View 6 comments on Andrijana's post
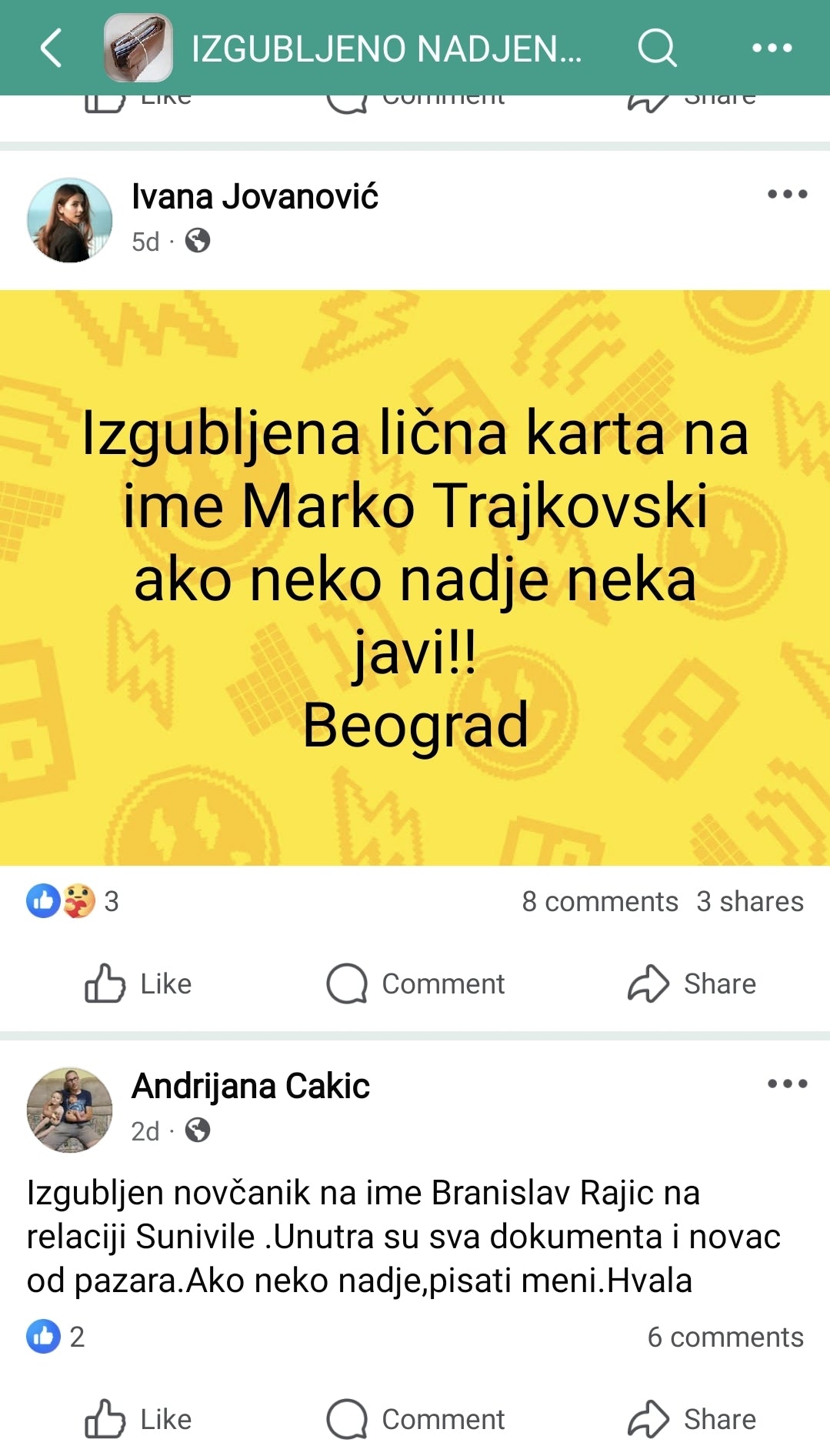Screen dimensions: 830x1456 pos(725,1337)
